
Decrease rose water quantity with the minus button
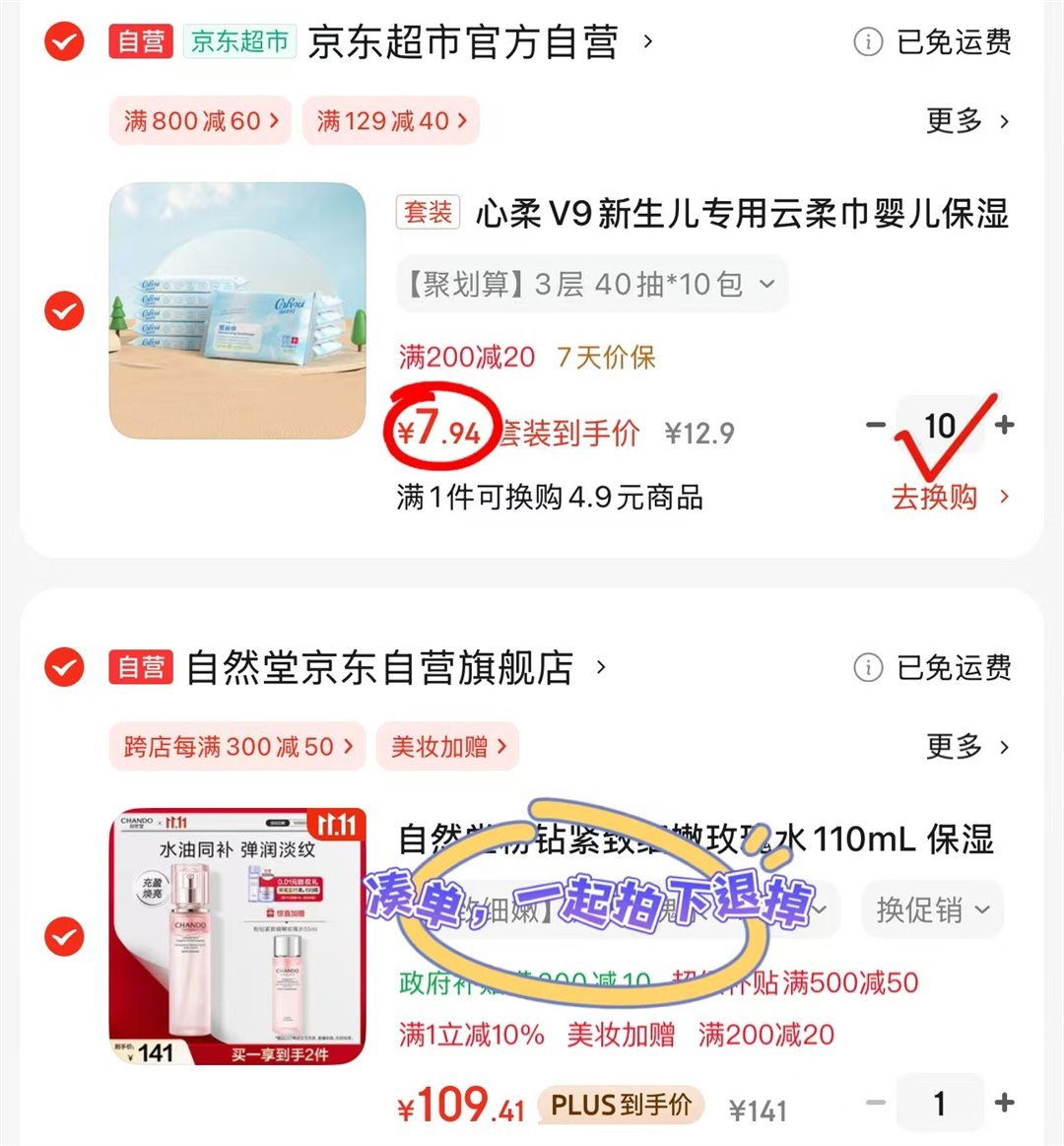[875, 1102]
